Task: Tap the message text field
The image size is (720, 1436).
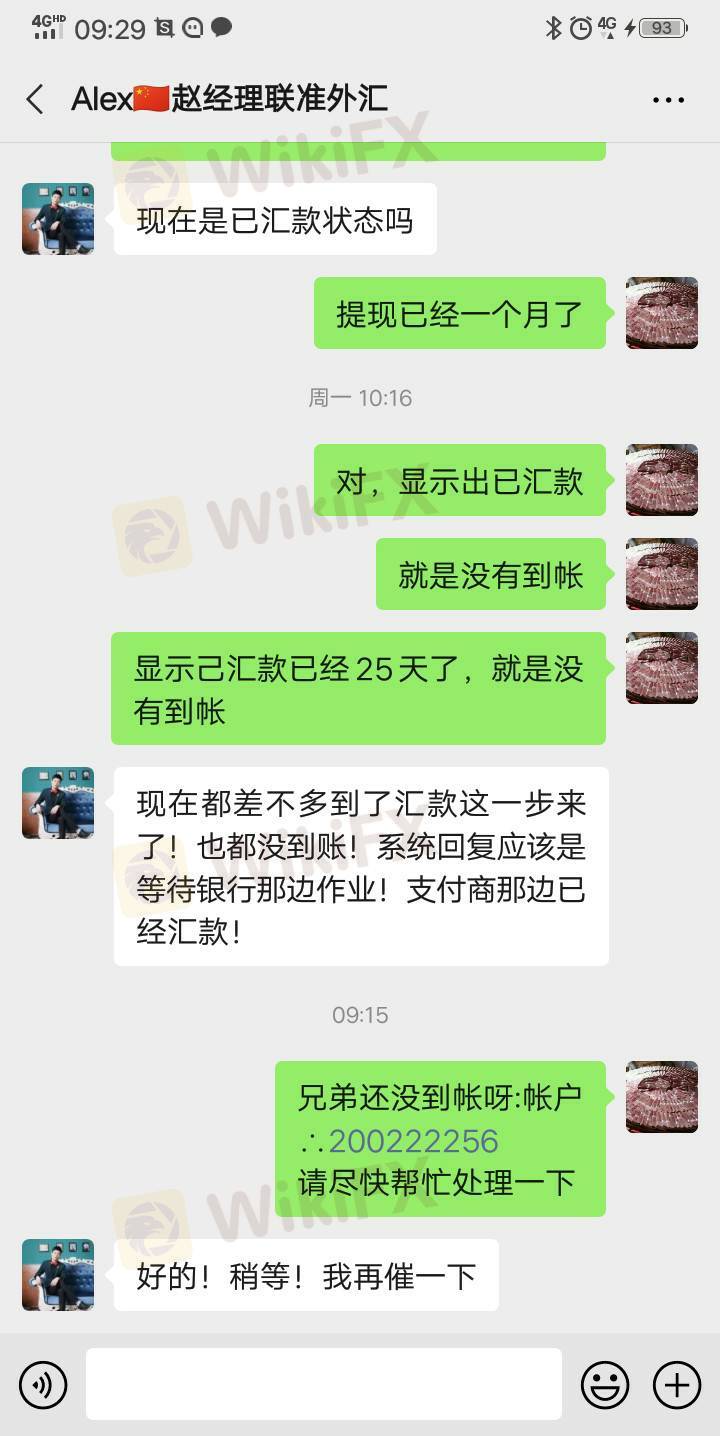Action: 324,1384
